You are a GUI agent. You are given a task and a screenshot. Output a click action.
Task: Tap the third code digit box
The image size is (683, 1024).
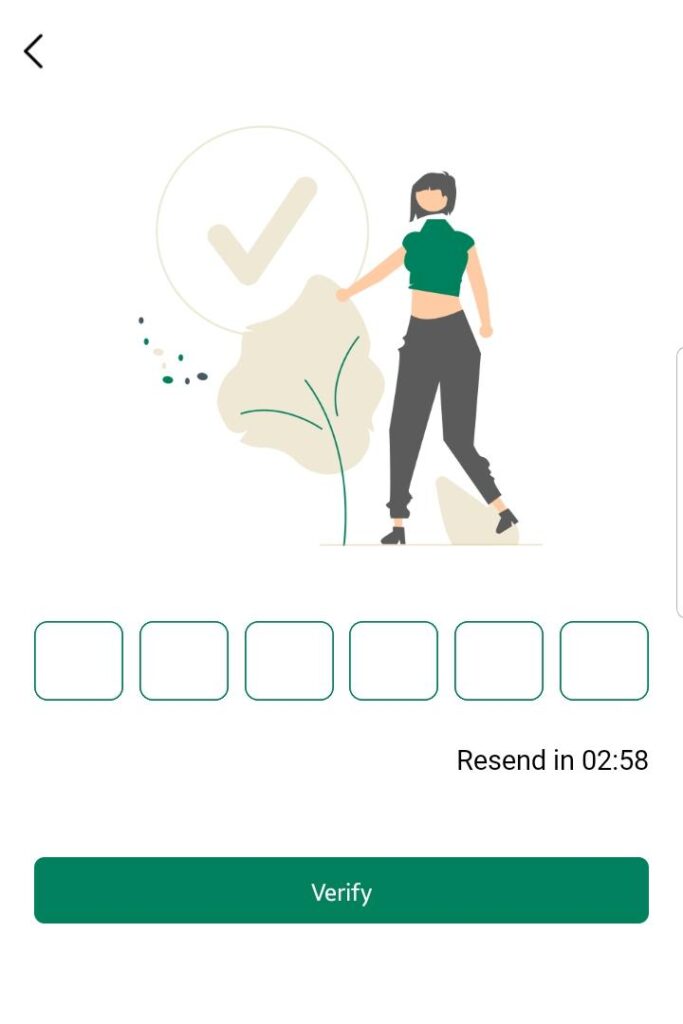click(289, 661)
